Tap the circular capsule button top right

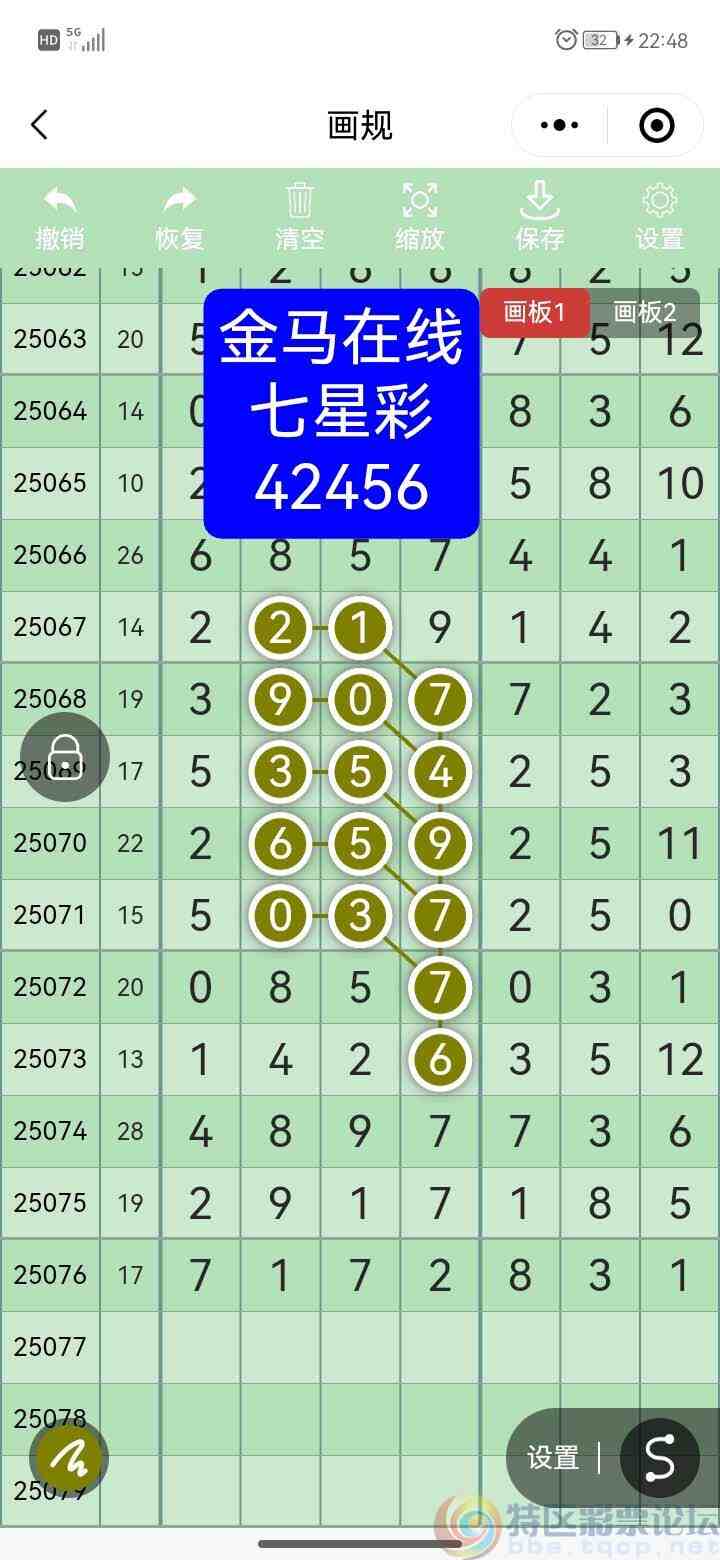click(657, 125)
